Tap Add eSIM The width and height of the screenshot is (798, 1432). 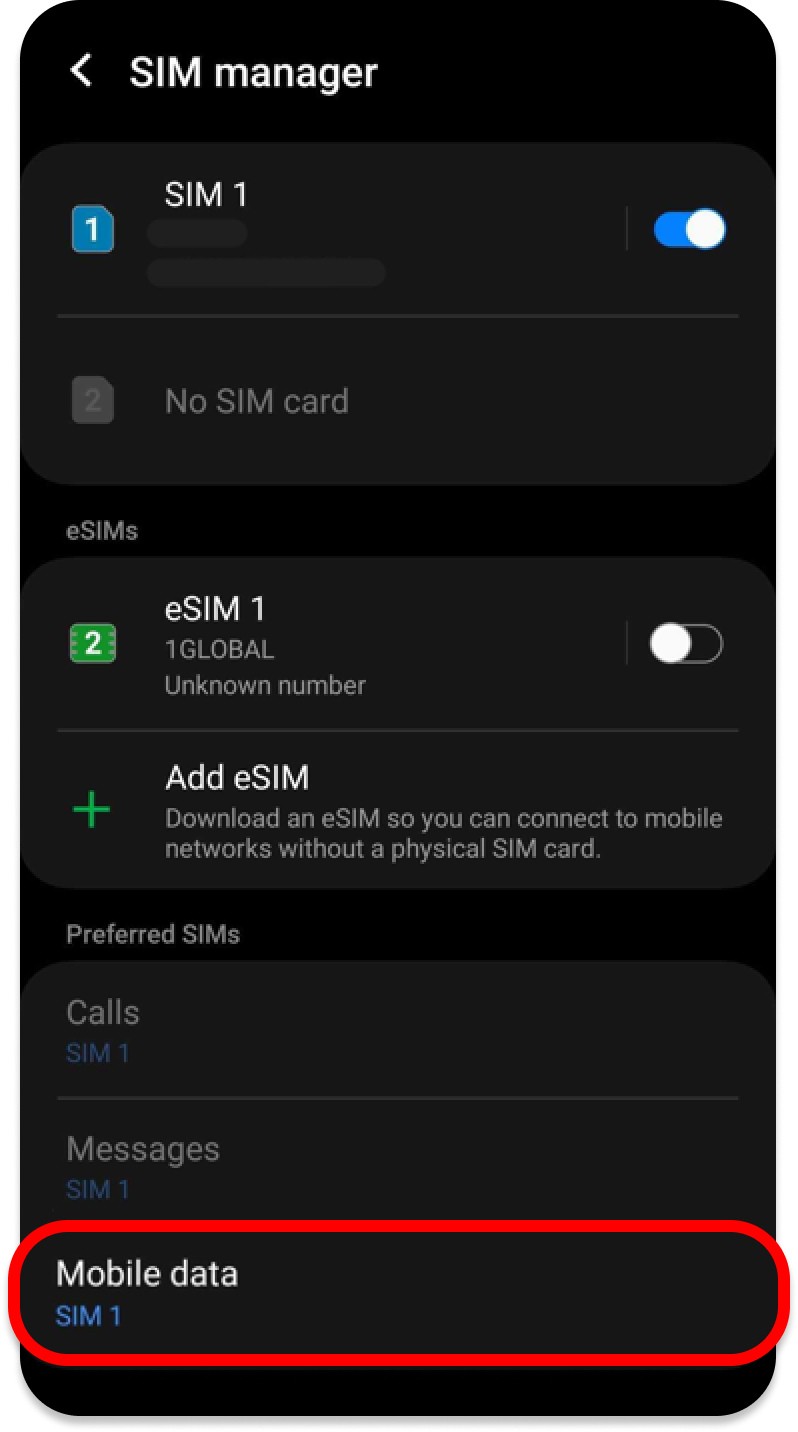400,808
